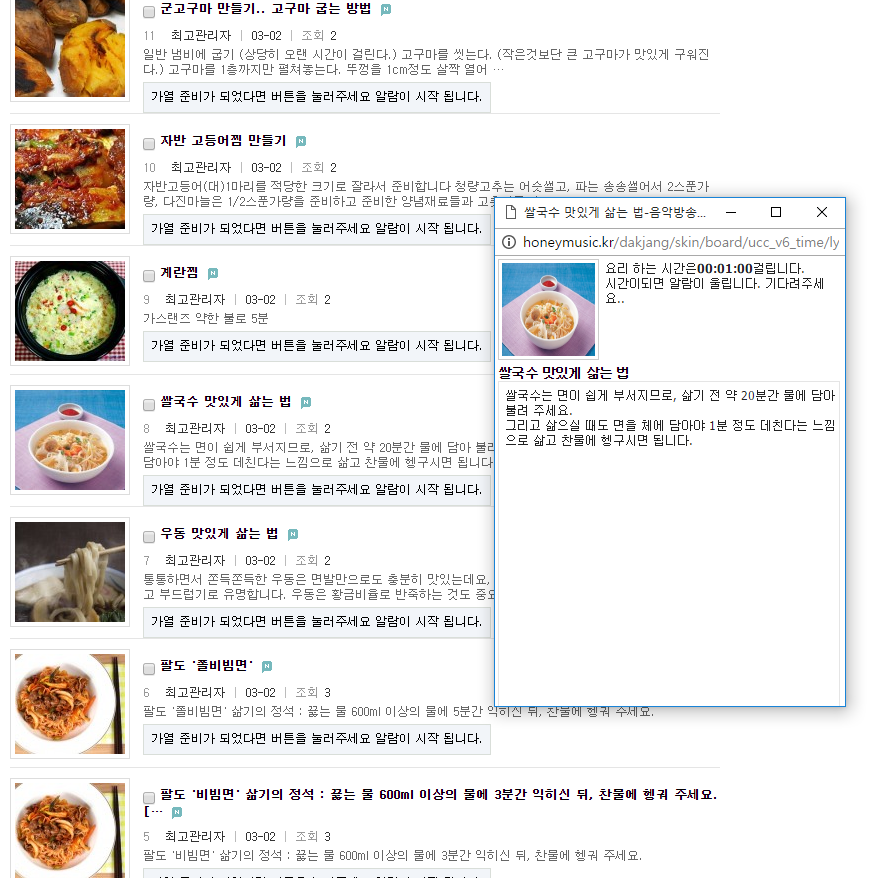Screen dimensions: 871x878
Task: Start the alarm button under 우동 맛있게 삶는 법
Action: (x=316, y=621)
